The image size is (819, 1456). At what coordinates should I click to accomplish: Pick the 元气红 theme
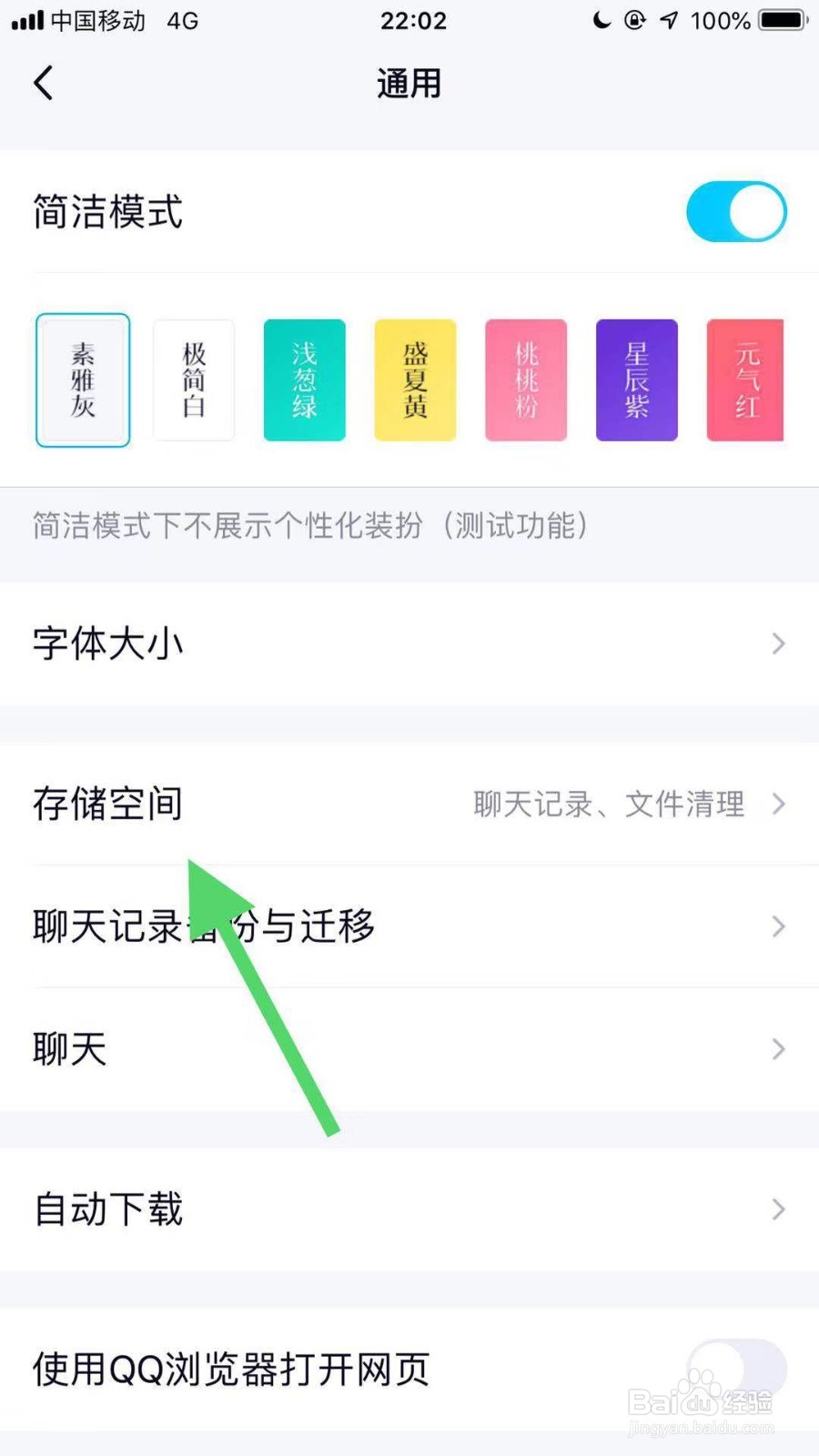point(746,380)
